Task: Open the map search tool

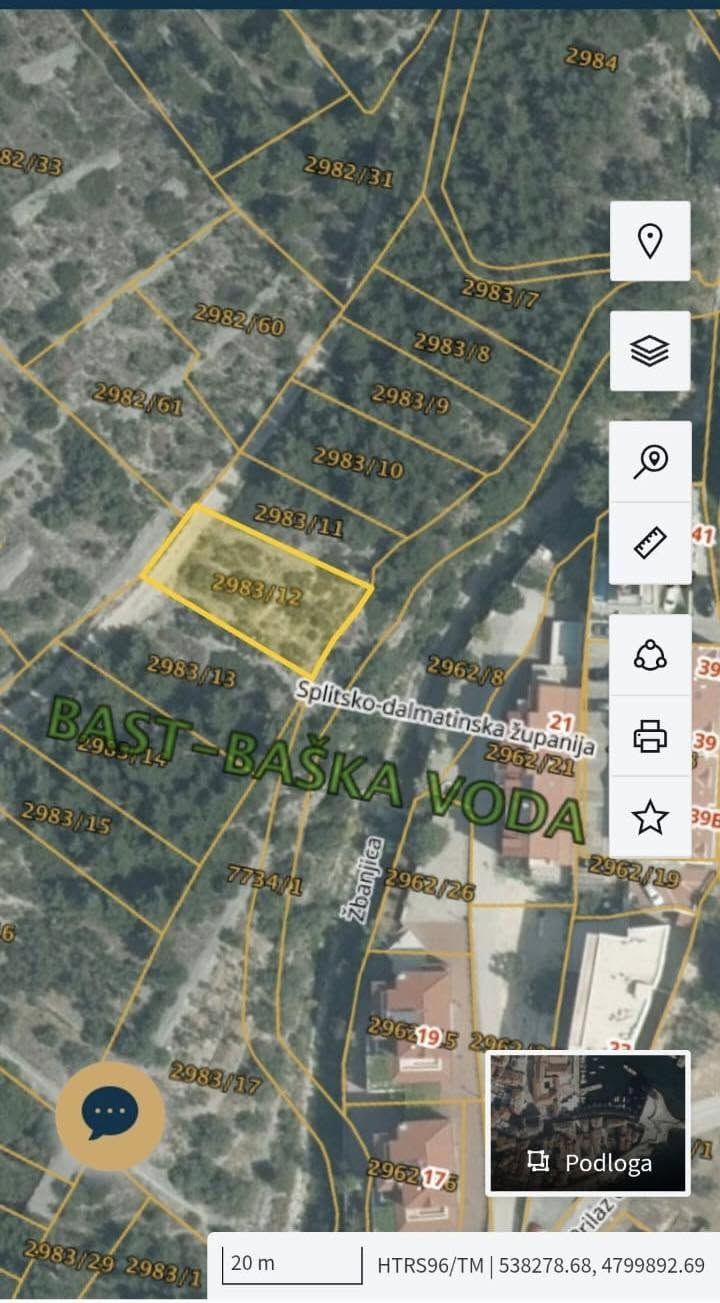Action: (650, 461)
